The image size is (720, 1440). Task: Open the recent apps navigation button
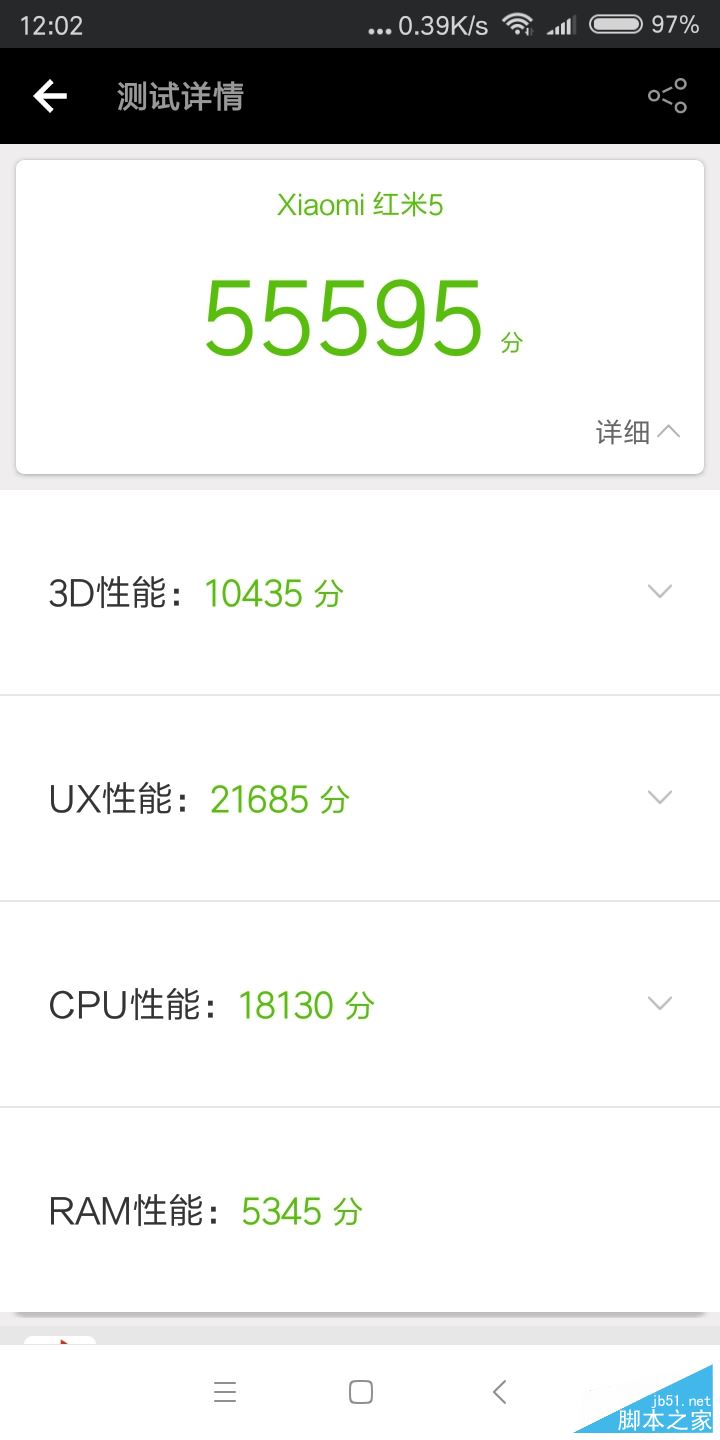(x=225, y=1391)
